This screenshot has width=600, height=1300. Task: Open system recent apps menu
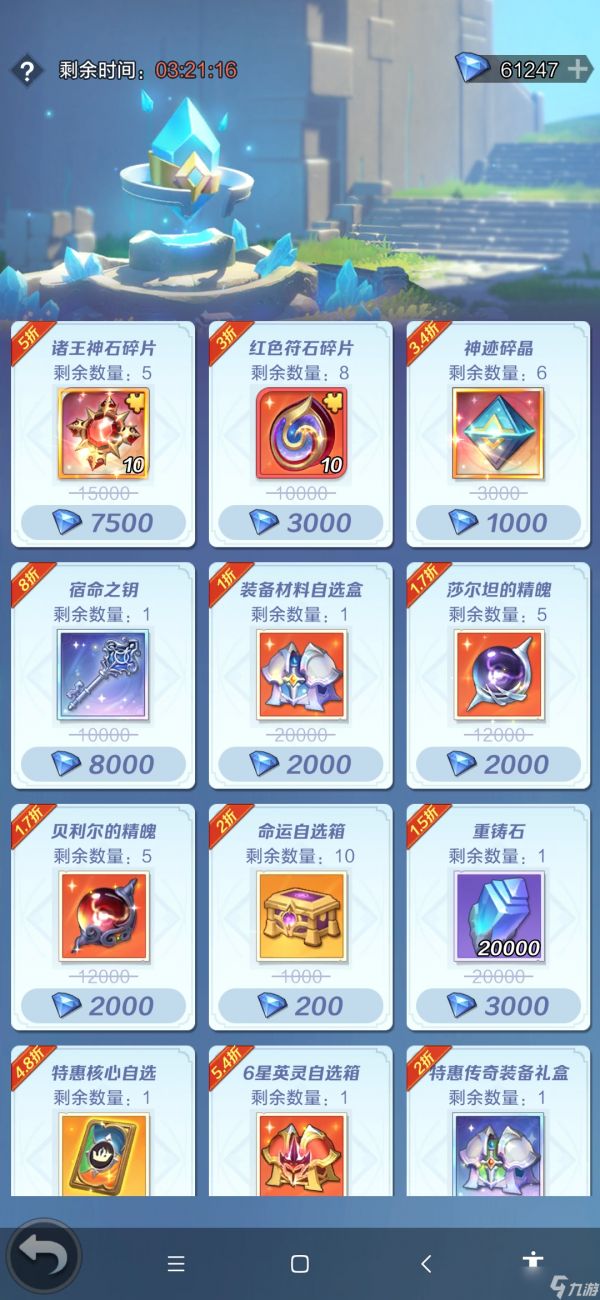point(176,1264)
